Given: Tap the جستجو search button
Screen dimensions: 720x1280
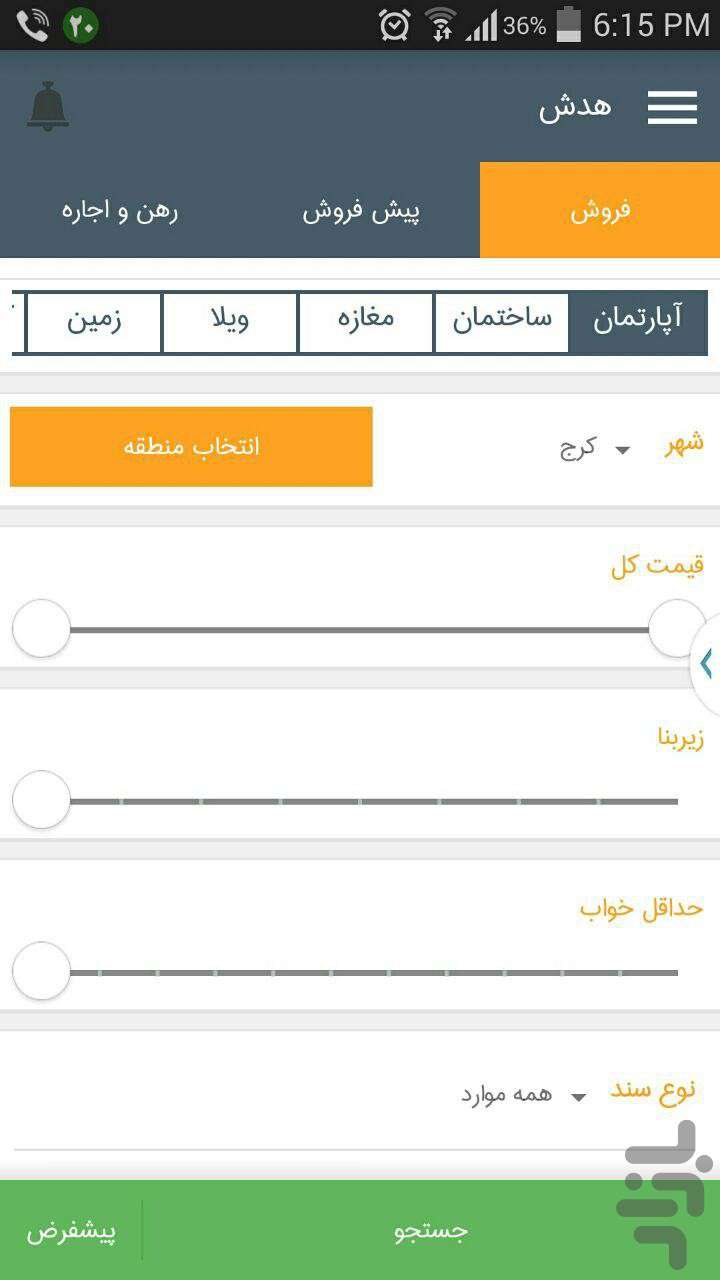Looking at the screenshot, I should pos(430,1231).
